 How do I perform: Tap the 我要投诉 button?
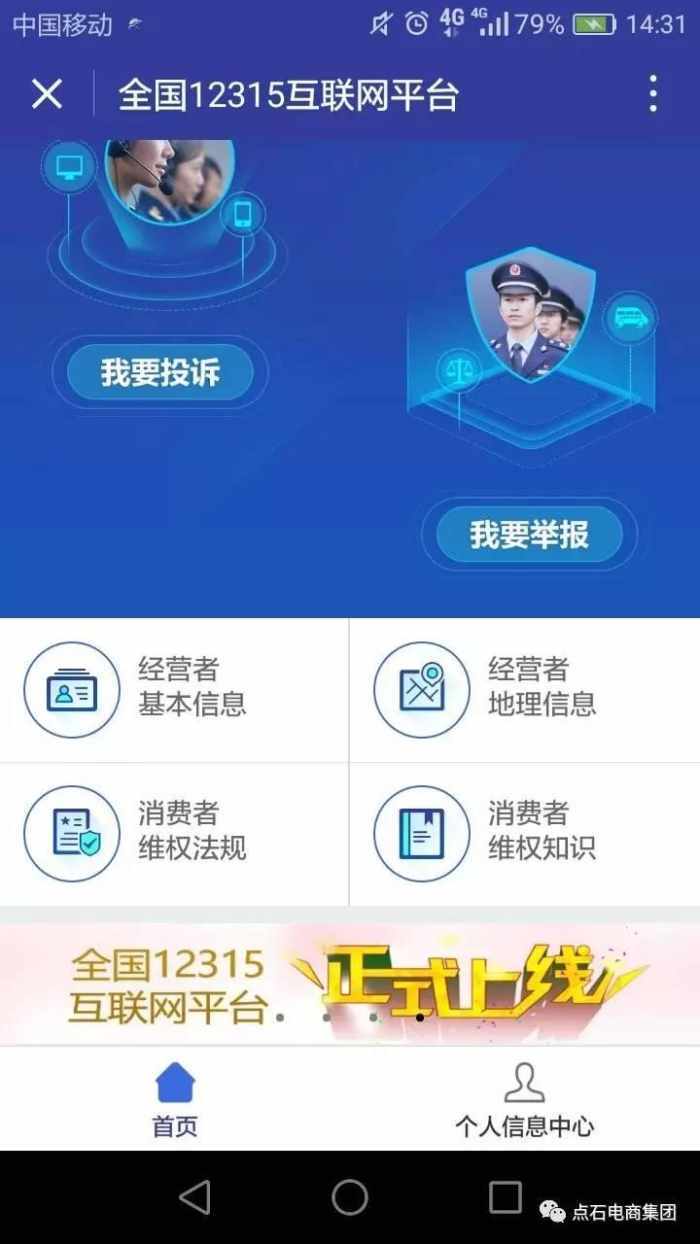(x=160, y=373)
